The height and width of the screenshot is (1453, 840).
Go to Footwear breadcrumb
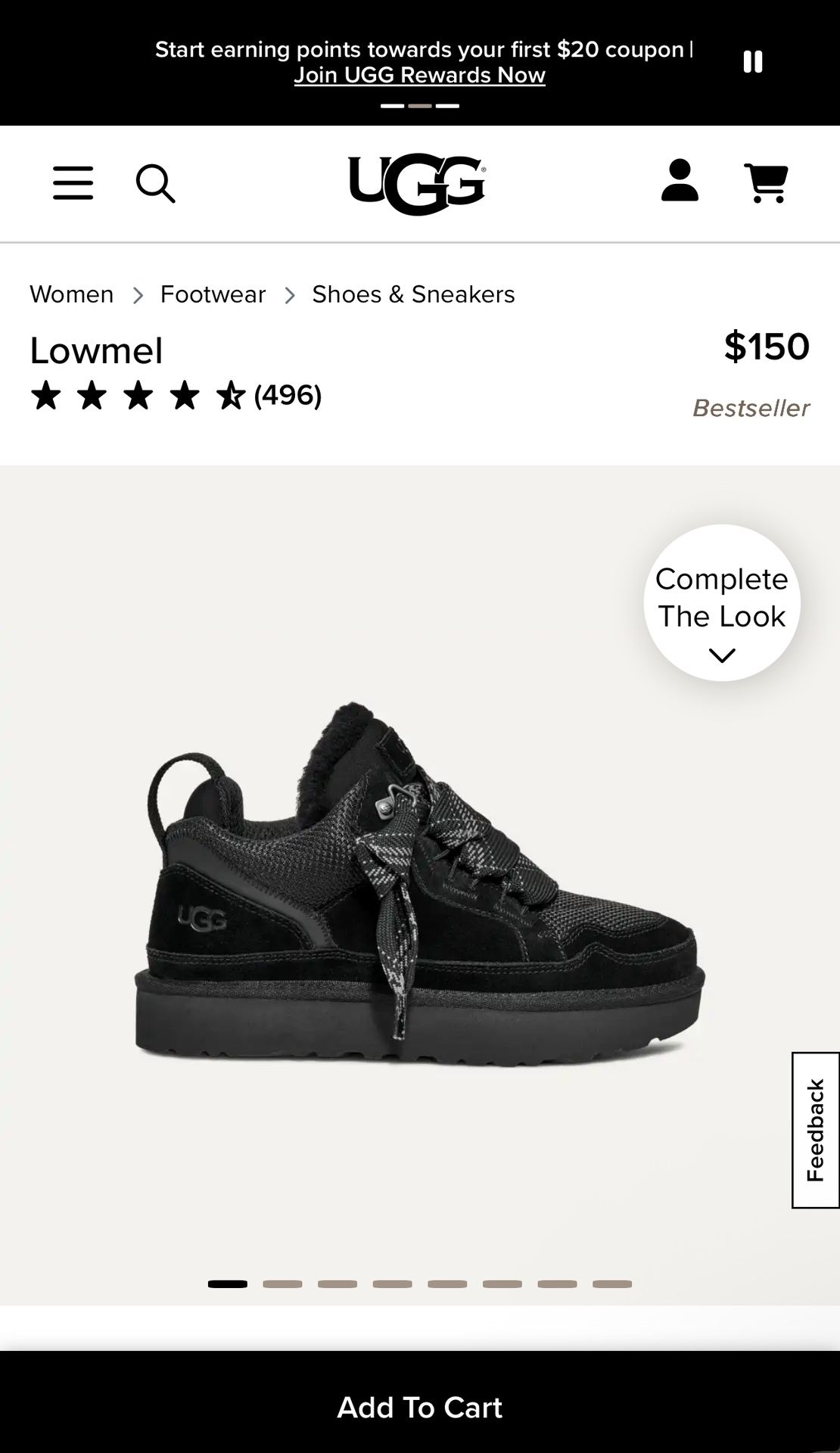coord(213,294)
